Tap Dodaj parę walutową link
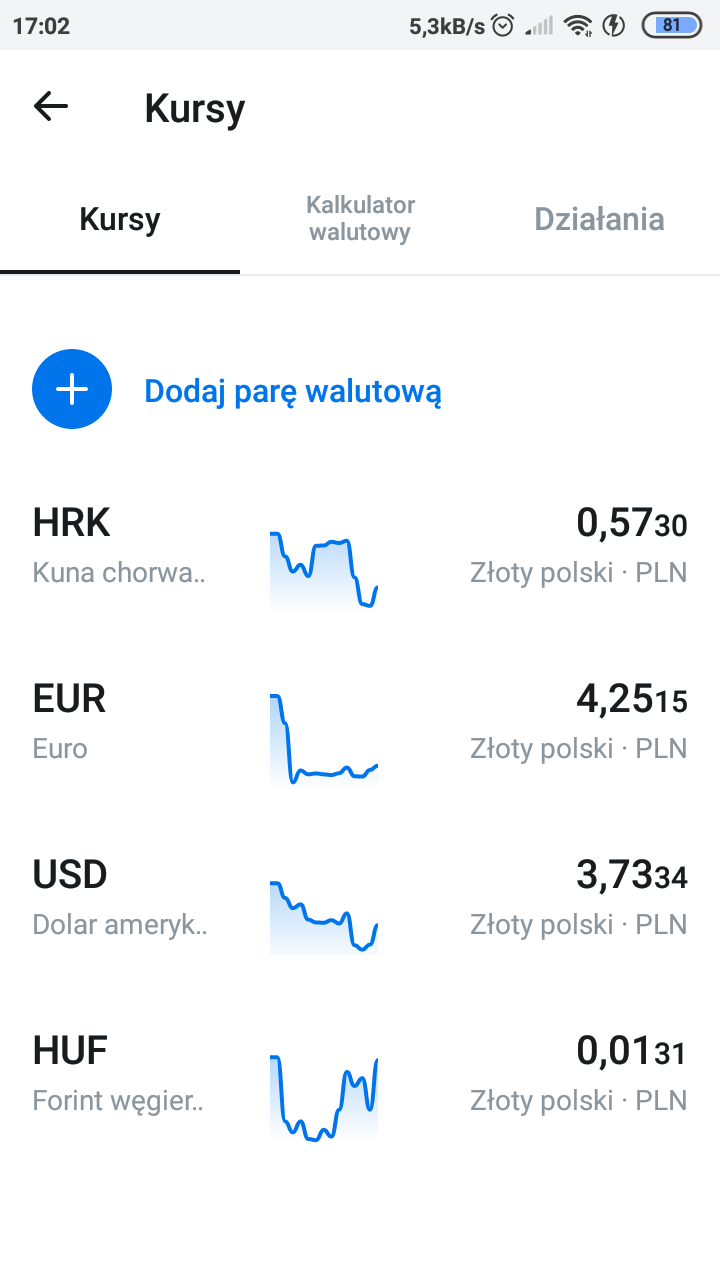The image size is (720, 1280). [292, 390]
